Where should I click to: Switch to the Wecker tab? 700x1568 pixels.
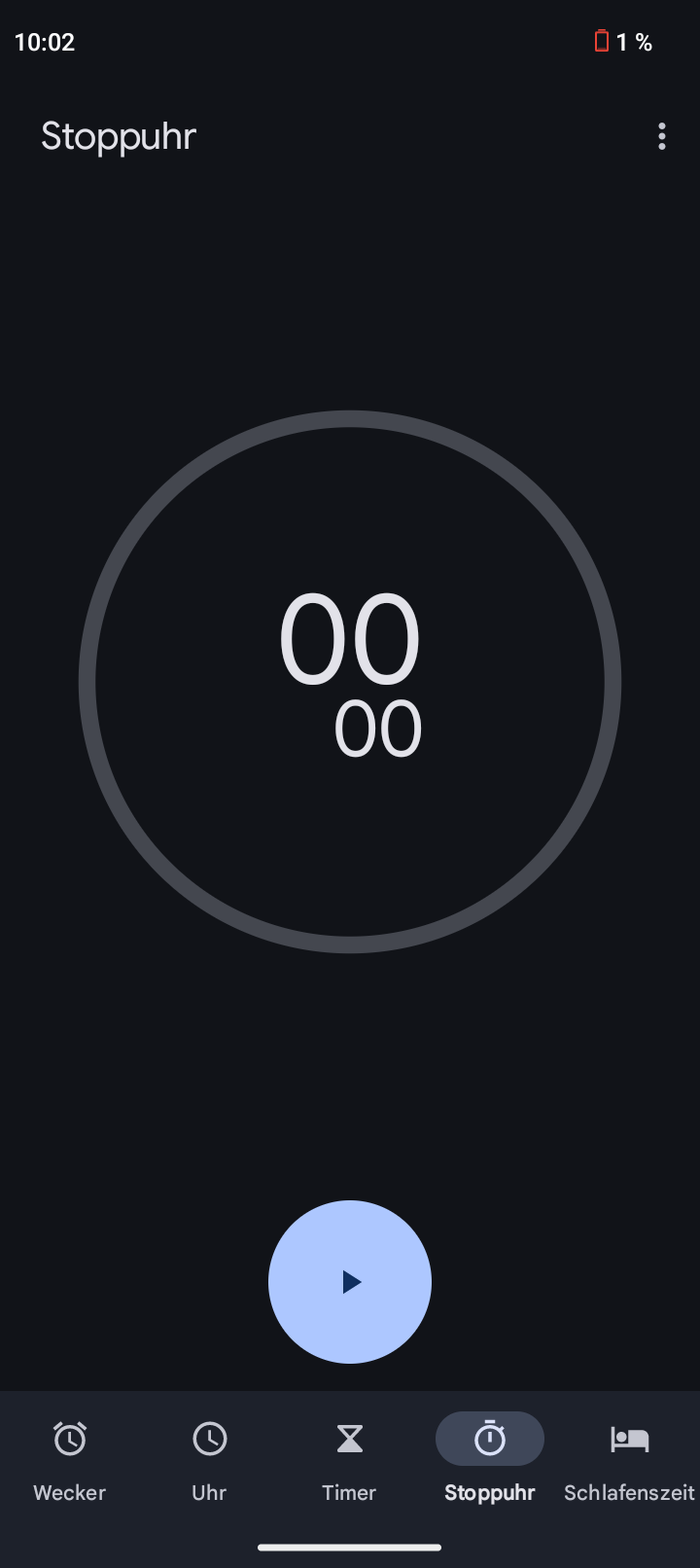click(x=70, y=1459)
